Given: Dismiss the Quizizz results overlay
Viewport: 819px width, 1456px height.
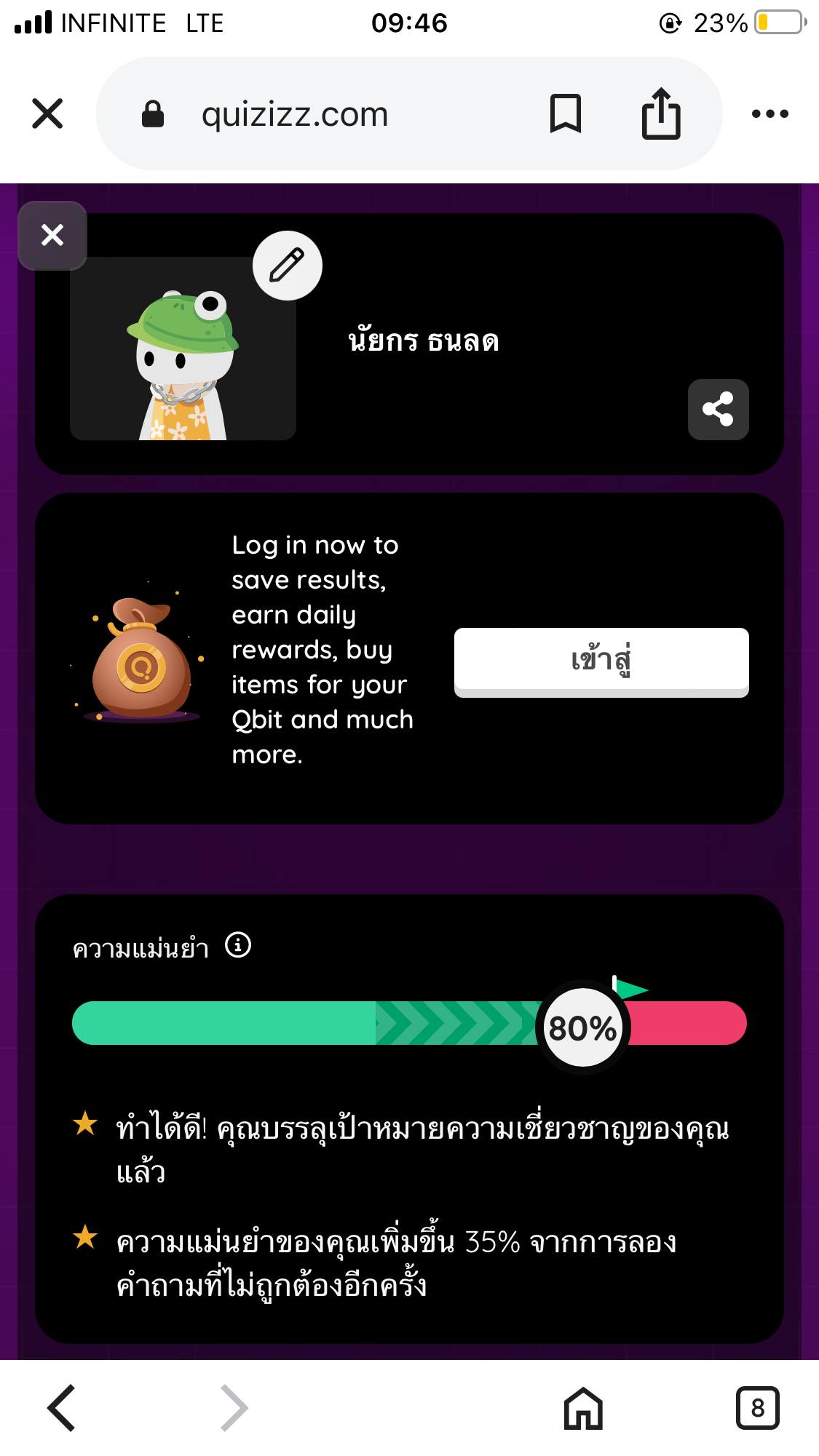Looking at the screenshot, I should point(52,235).
